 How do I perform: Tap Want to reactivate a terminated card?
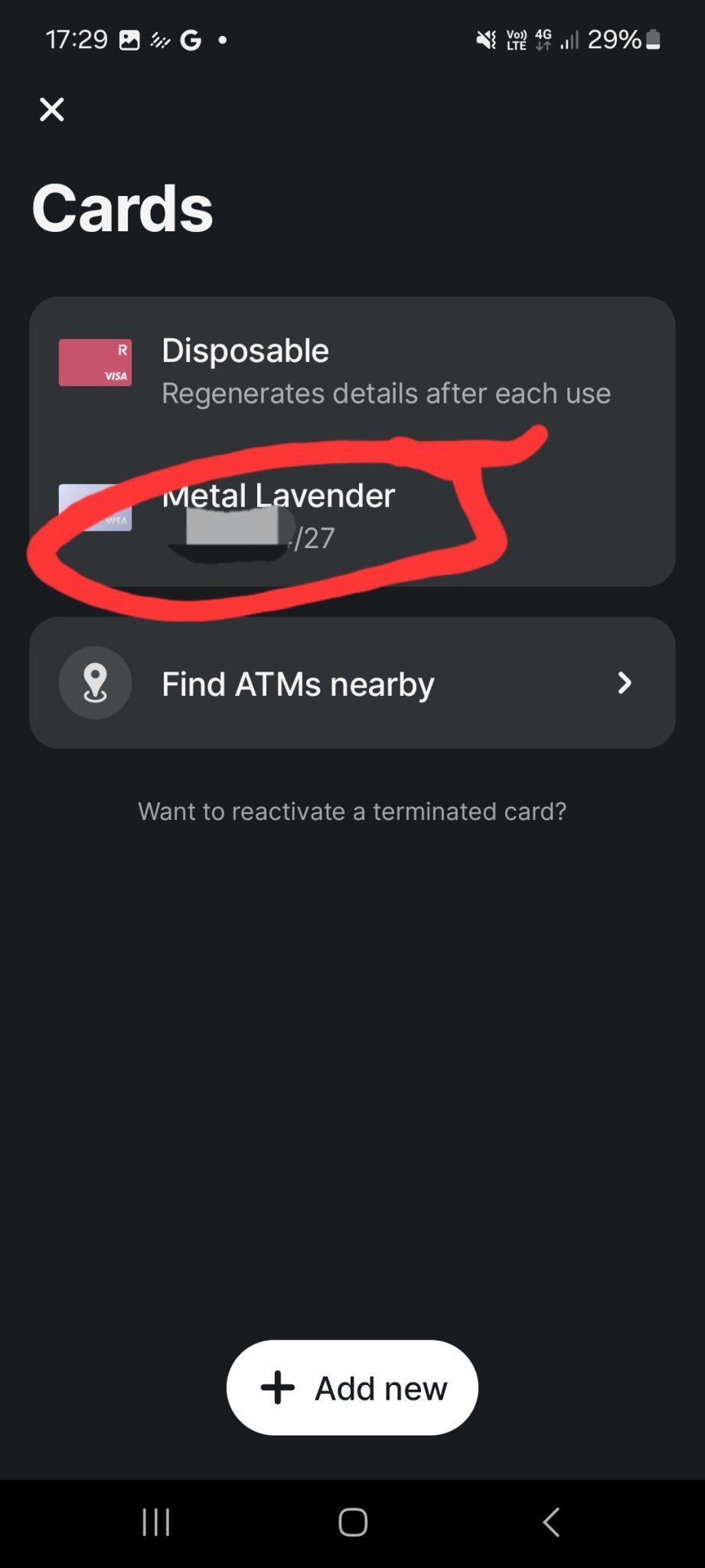(352, 812)
